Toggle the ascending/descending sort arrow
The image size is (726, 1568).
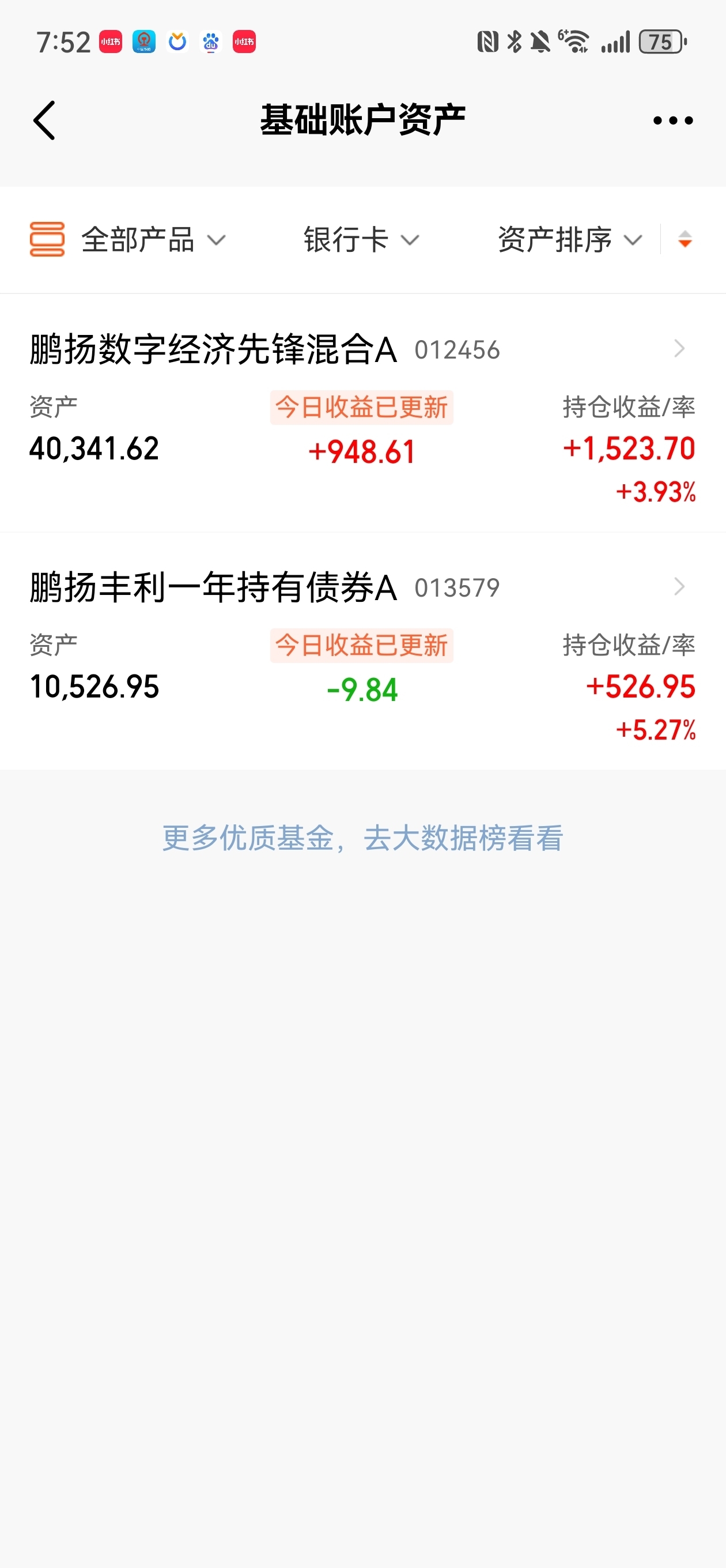pos(685,240)
